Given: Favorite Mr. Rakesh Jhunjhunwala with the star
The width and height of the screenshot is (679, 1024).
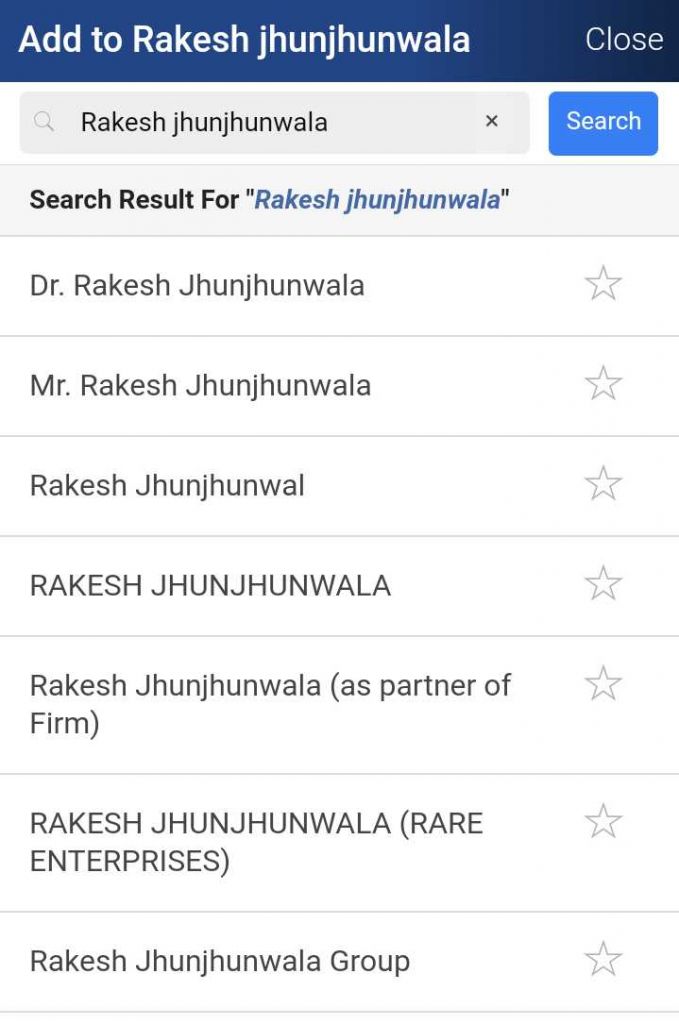Looking at the screenshot, I should click(x=603, y=384).
